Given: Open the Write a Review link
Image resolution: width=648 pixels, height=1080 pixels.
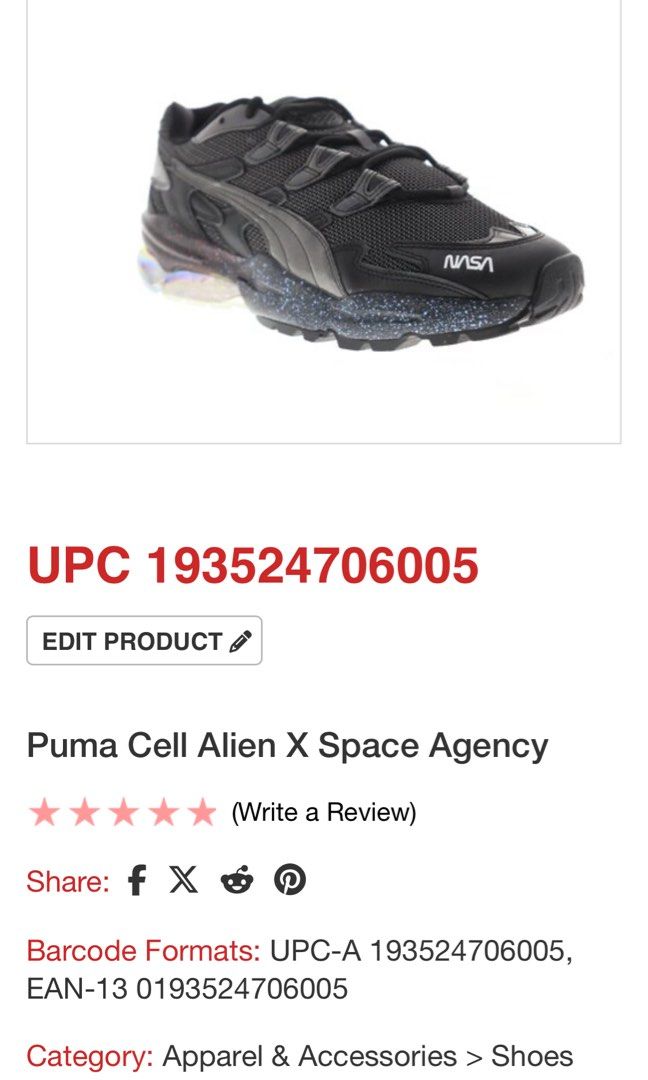Looking at the screenshot, I should 323,812.
